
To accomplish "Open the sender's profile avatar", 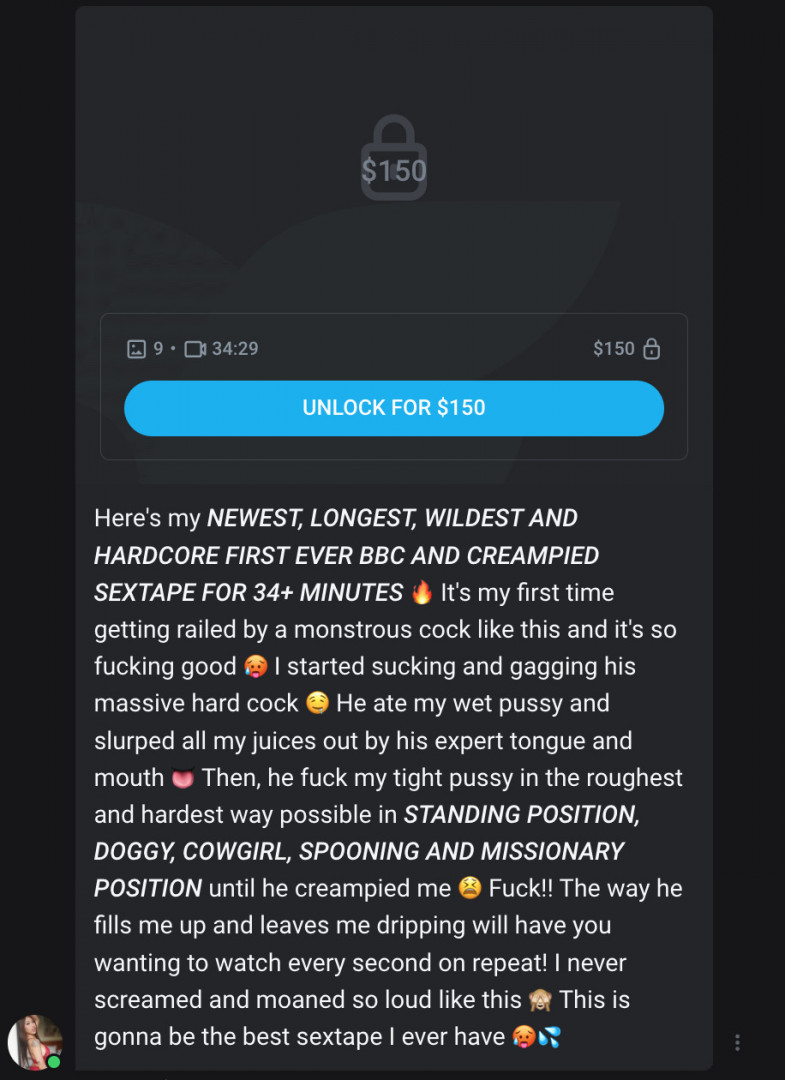I will [34, 1043].
